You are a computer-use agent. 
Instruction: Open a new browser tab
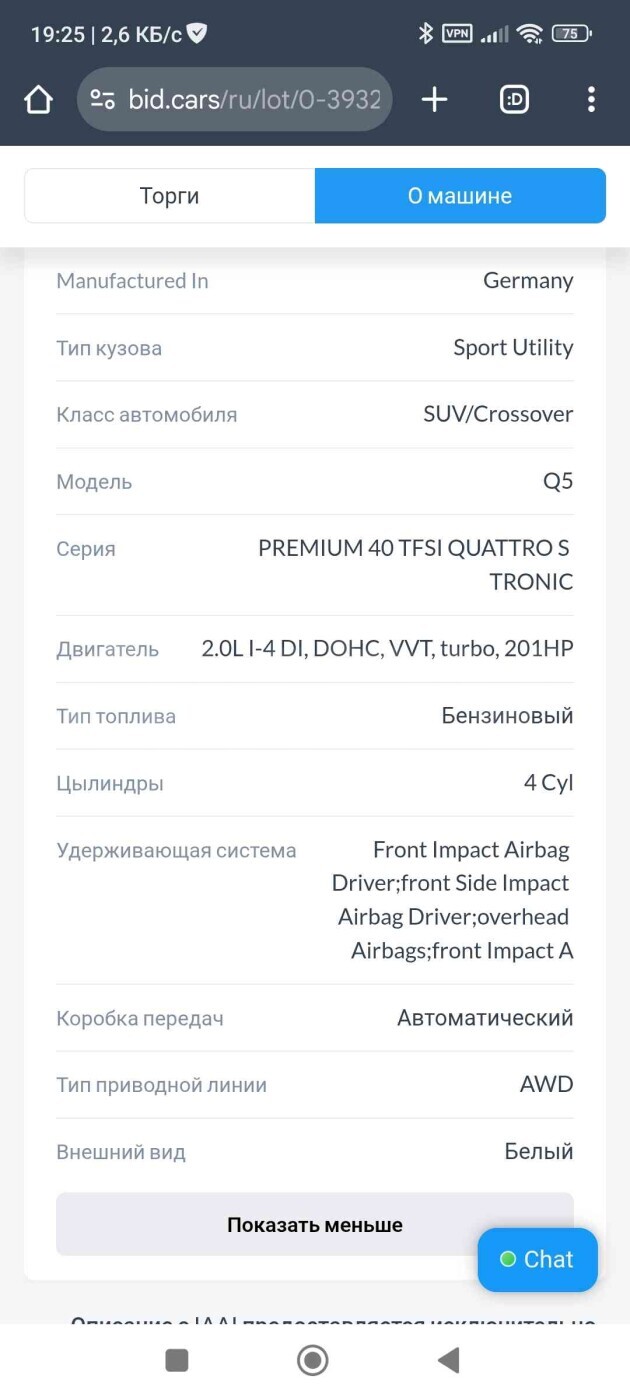434,99
